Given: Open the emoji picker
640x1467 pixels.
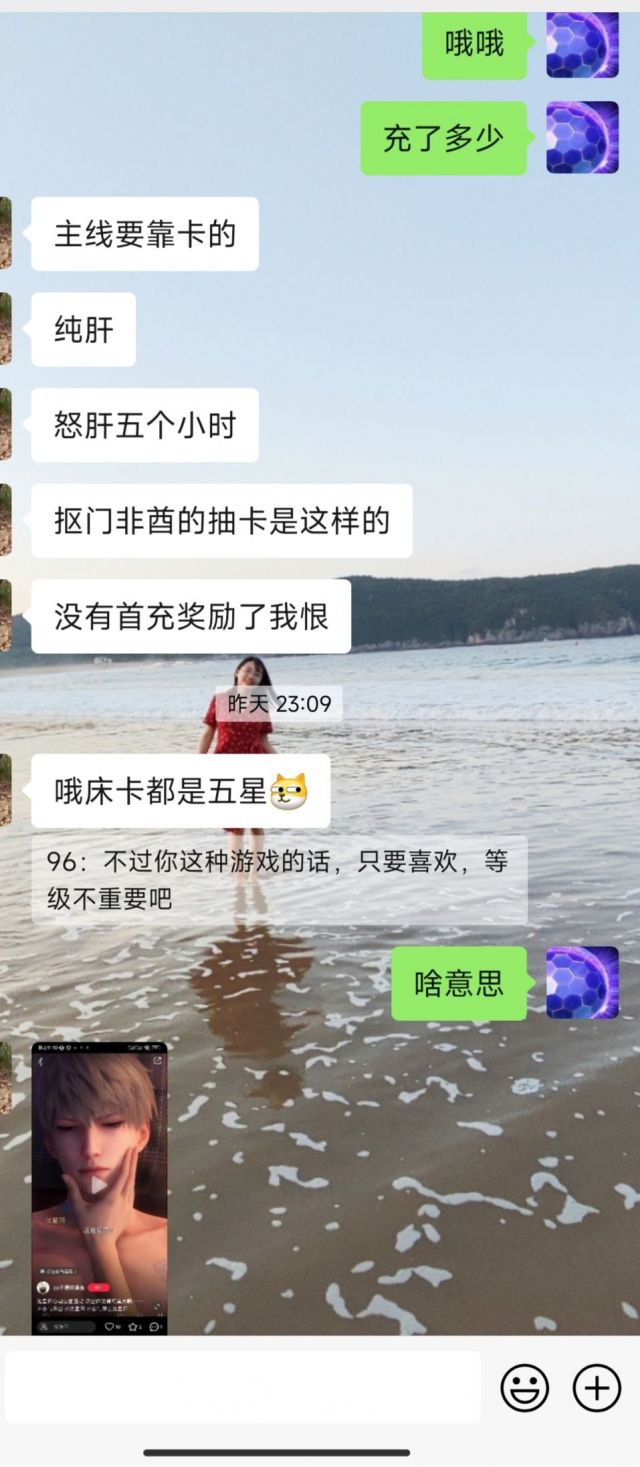Looking at the screenshot, I should coord(524,1388).
